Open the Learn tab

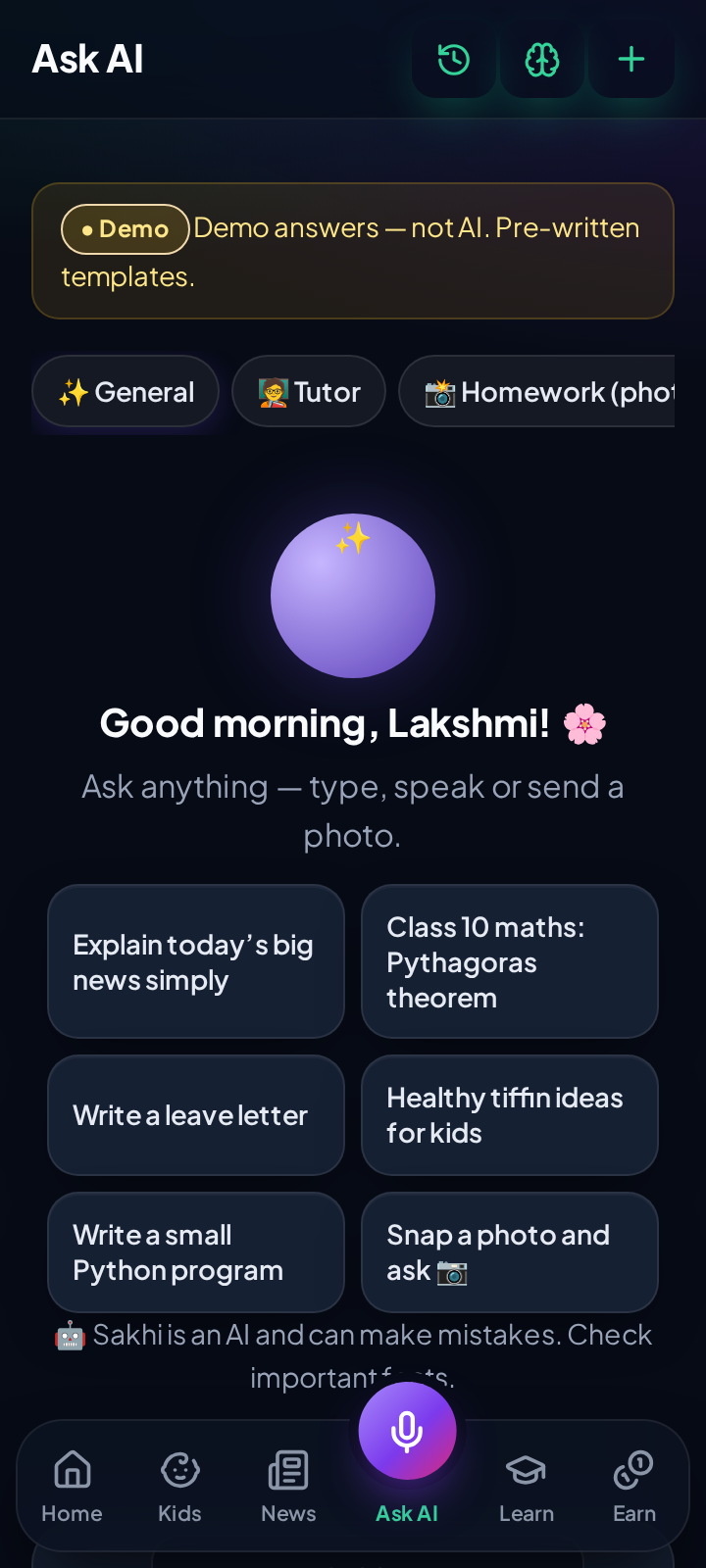click(527, 1487)
